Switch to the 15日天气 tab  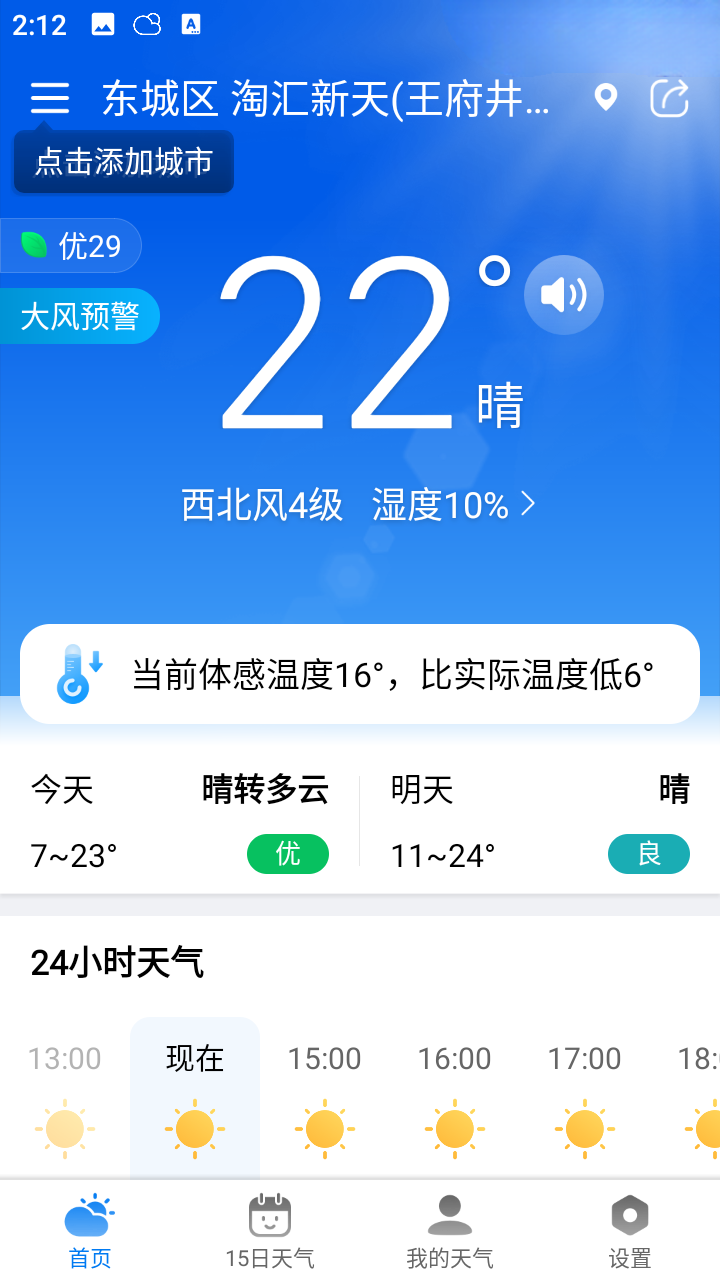tap(270, 1231)
